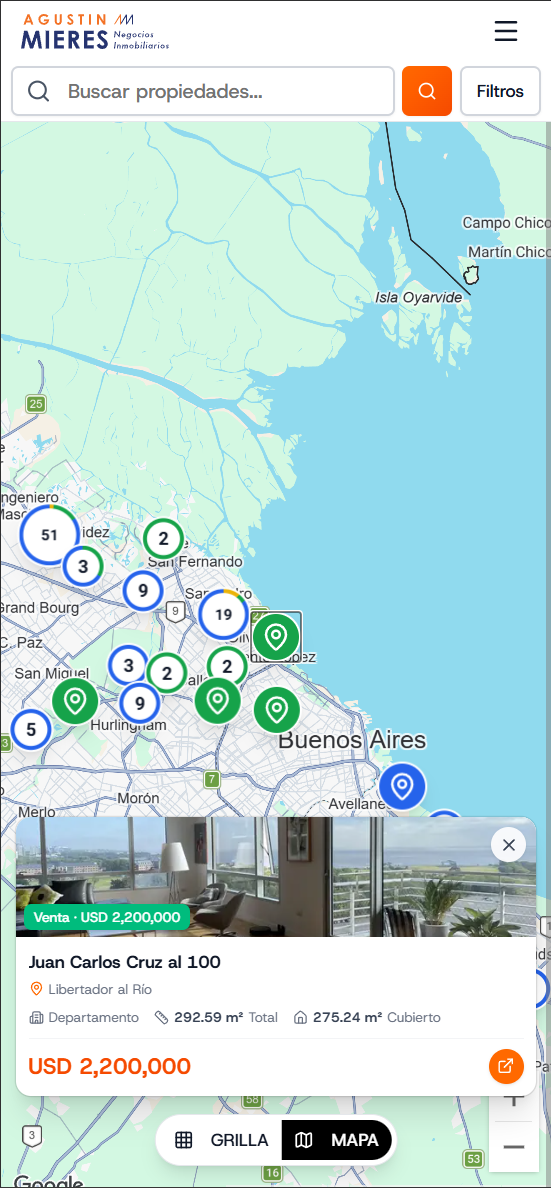Tap the orange search button
The width and height of the screenshot is (551, 1188).
(427, 92)
